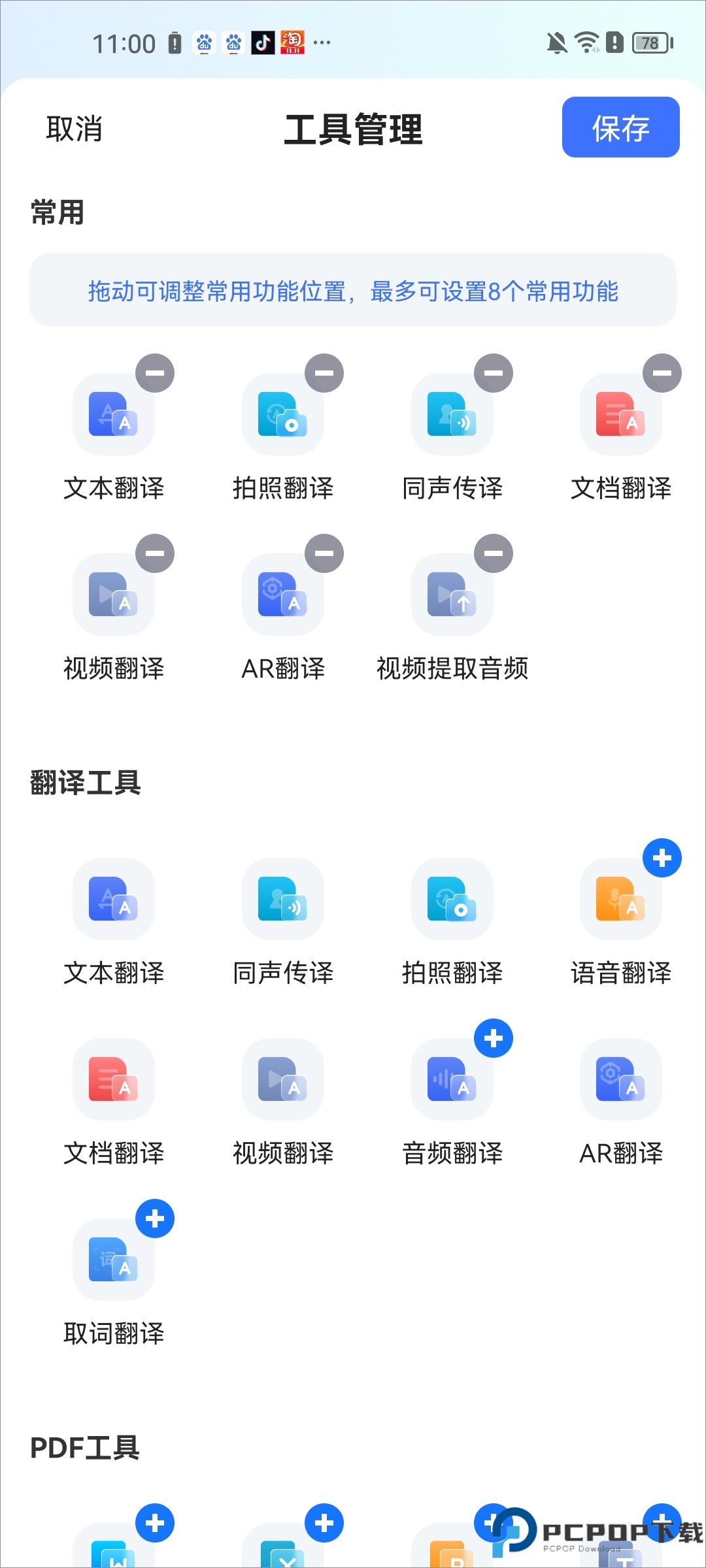706x1568 pixels.
Task: Remove 文本翻译 from favorites via minus badge
Action: pos(155,373)
